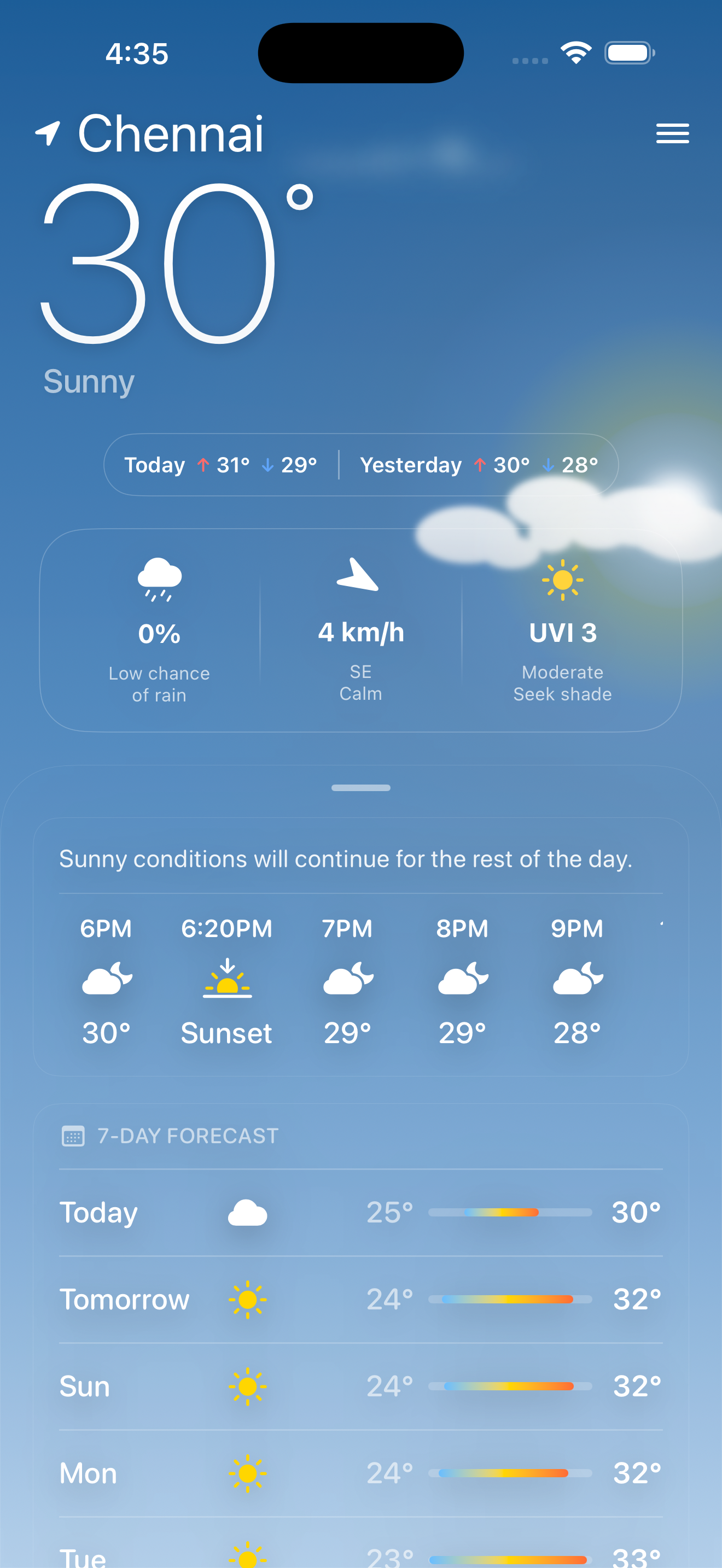The width and height of the screenshot is (722, 1568).
Task: Select the 9PM hourly forecast
Action: click(x=577, y=980)
